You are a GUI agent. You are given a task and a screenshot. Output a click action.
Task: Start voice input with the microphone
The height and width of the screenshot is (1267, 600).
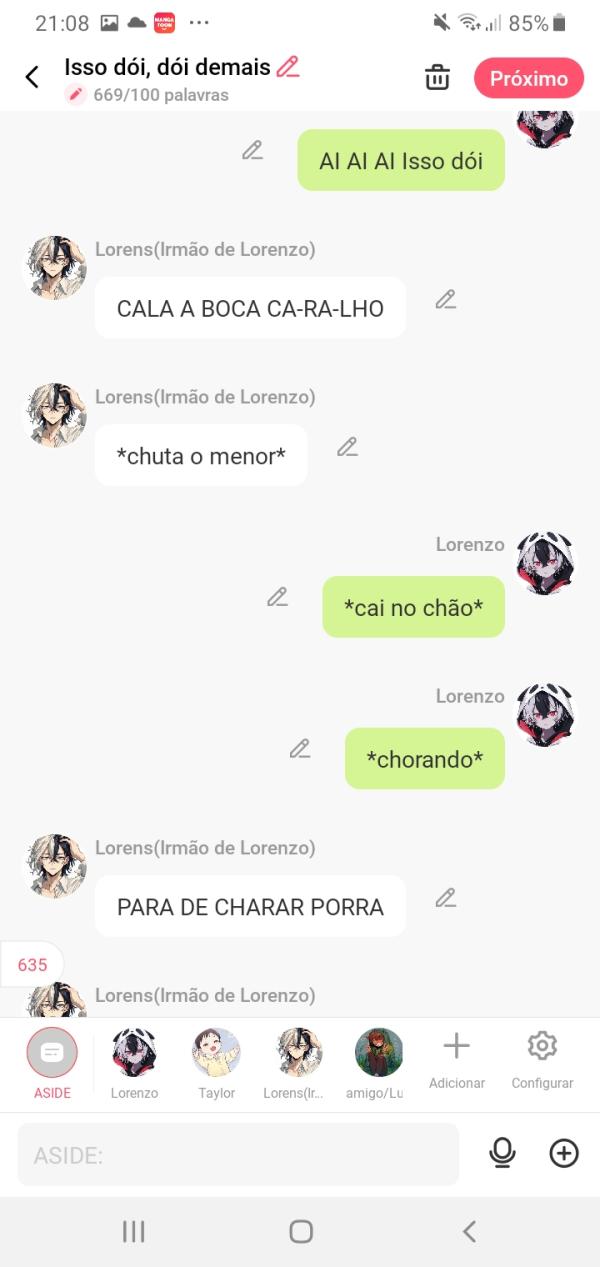pos(502,1153)
